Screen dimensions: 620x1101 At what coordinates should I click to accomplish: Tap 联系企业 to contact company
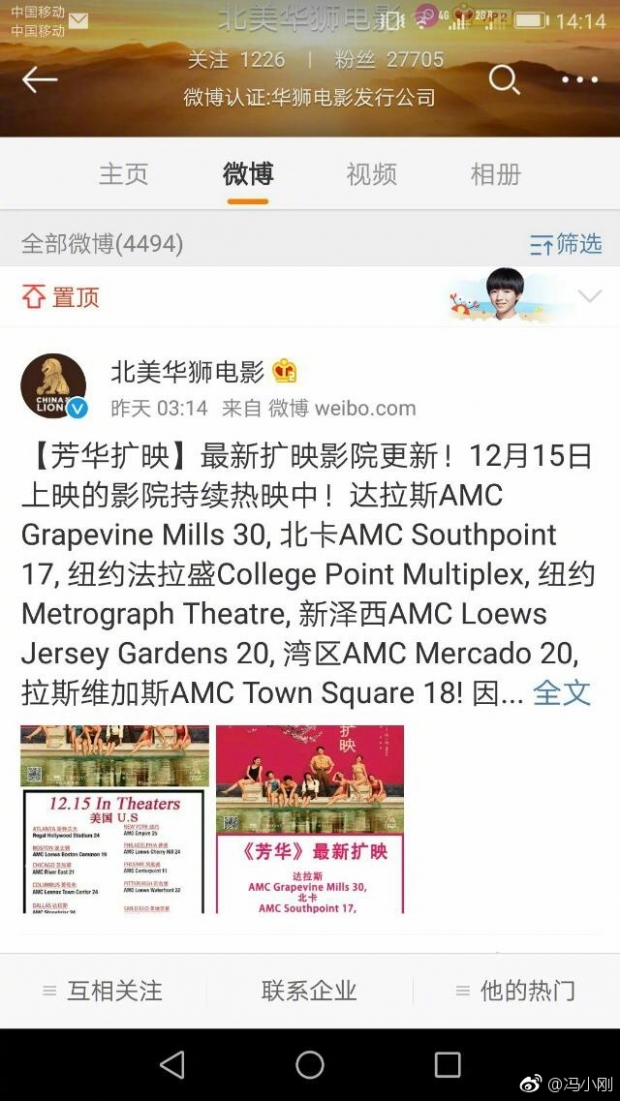309,991
